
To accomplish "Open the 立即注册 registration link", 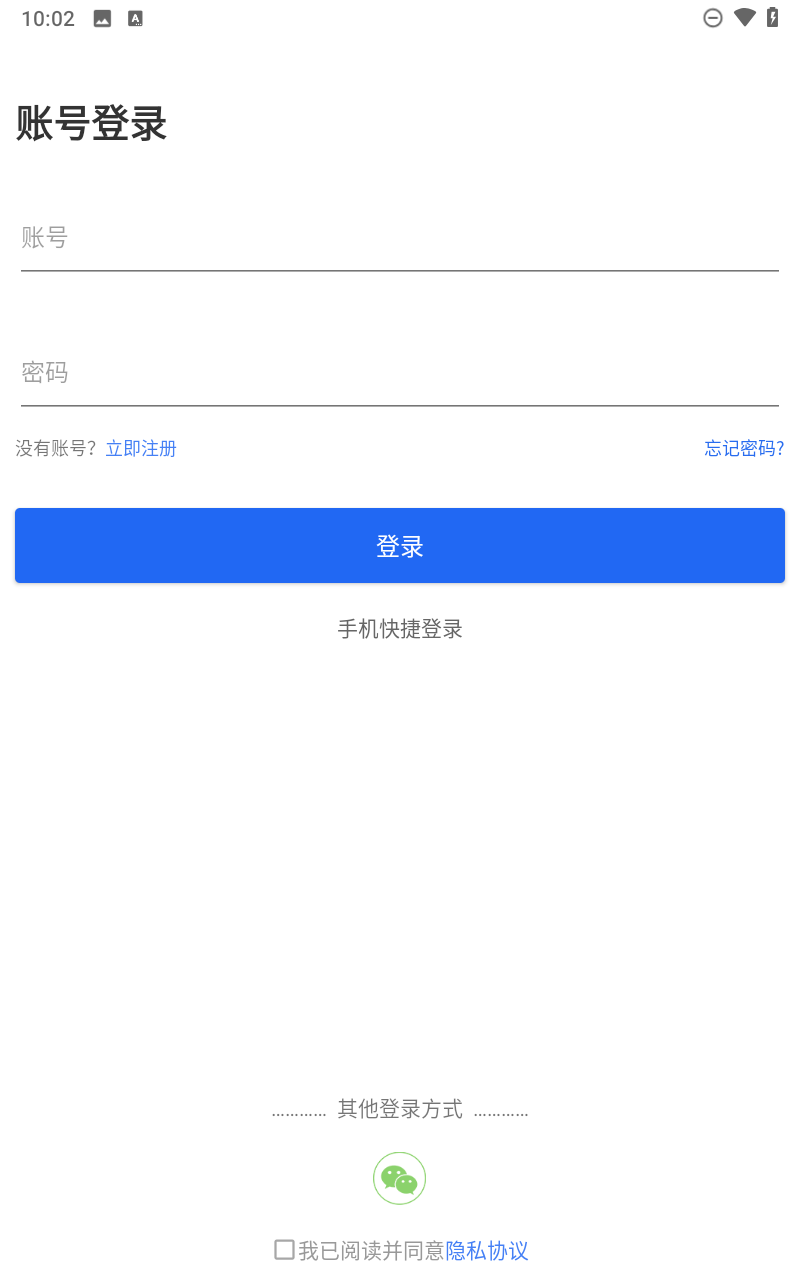I will (x=141, y=448).
